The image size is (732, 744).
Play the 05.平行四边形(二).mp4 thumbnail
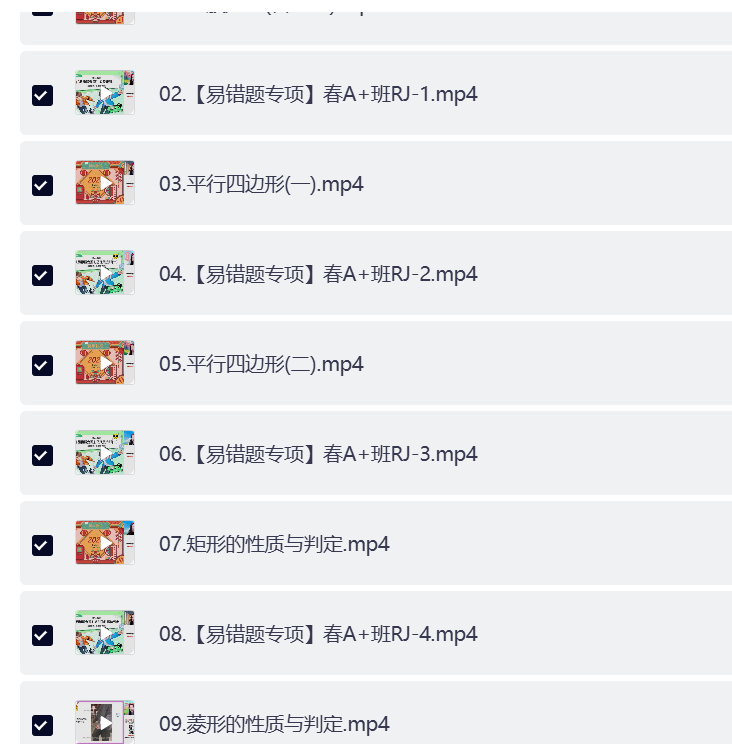click(105, 363)
